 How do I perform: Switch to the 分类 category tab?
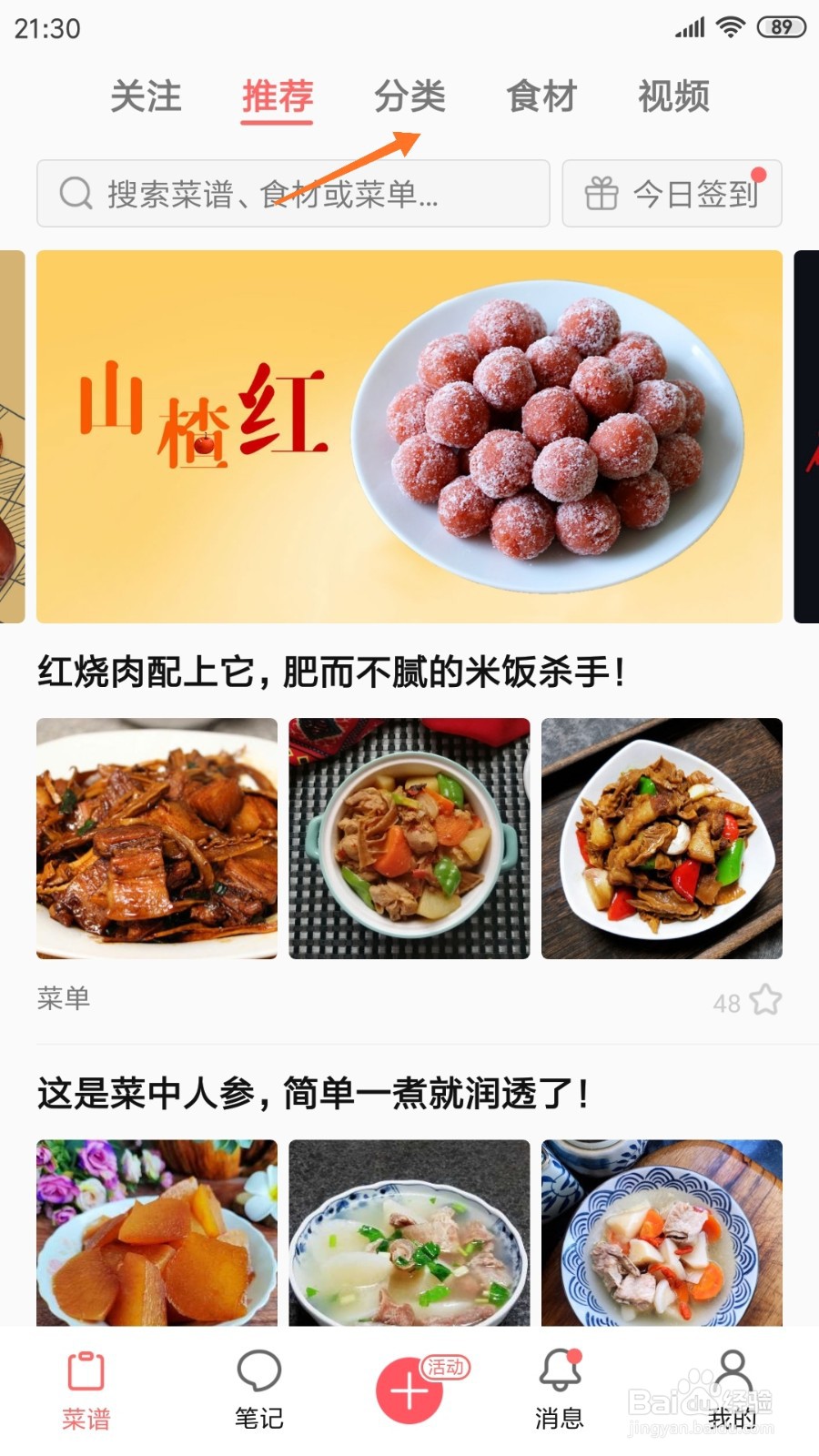click(409, 98)
